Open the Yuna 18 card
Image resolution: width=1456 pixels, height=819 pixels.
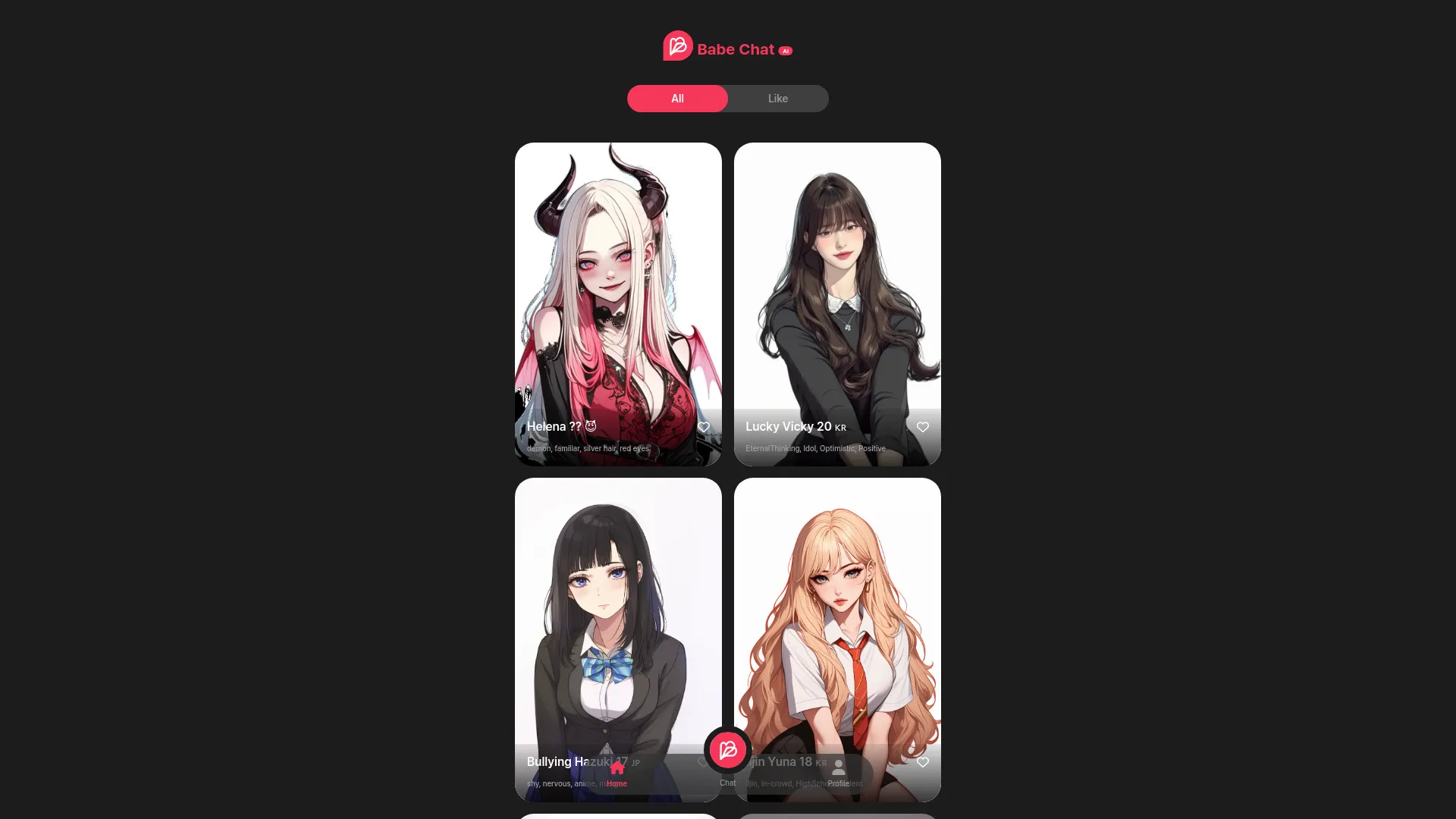837,607
